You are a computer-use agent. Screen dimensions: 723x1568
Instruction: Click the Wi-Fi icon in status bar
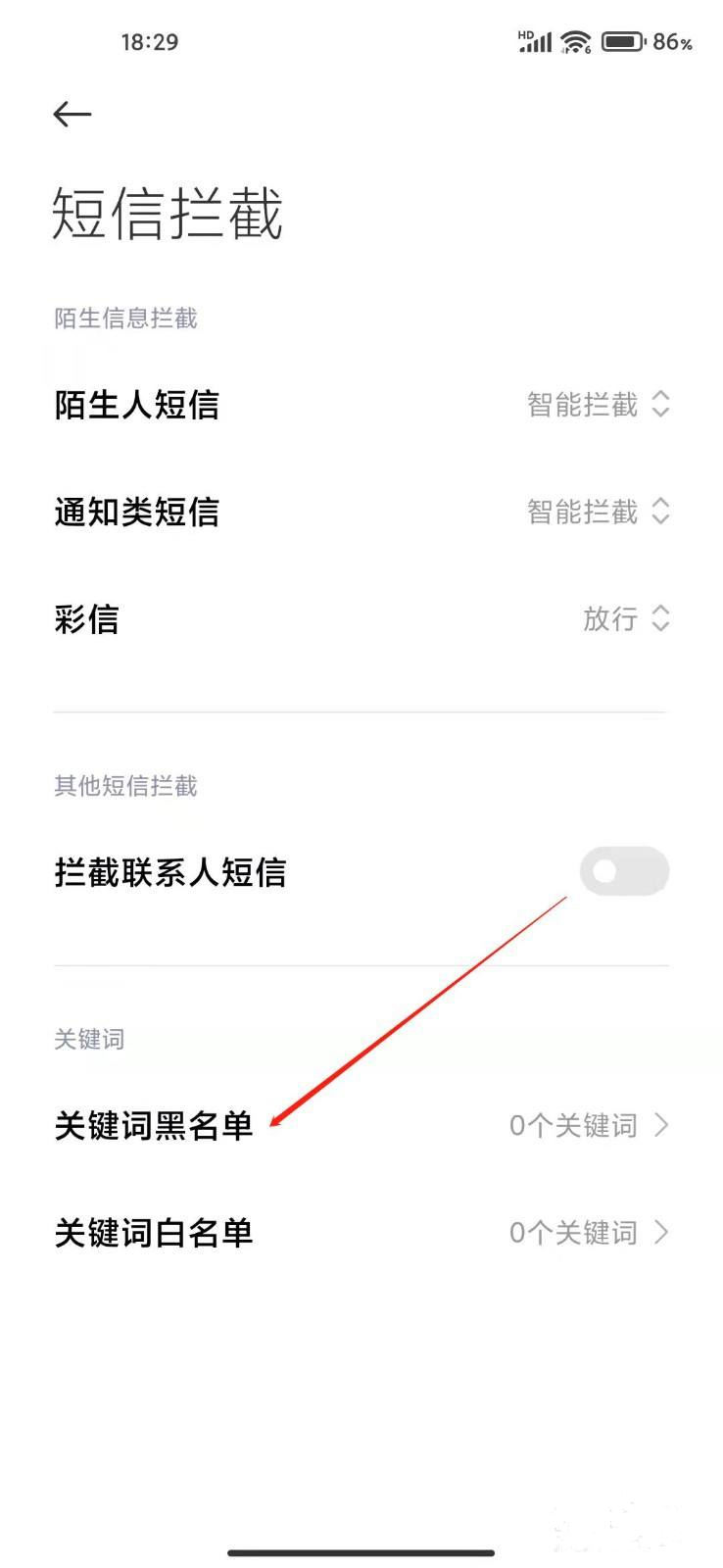(x=574, y=41)
